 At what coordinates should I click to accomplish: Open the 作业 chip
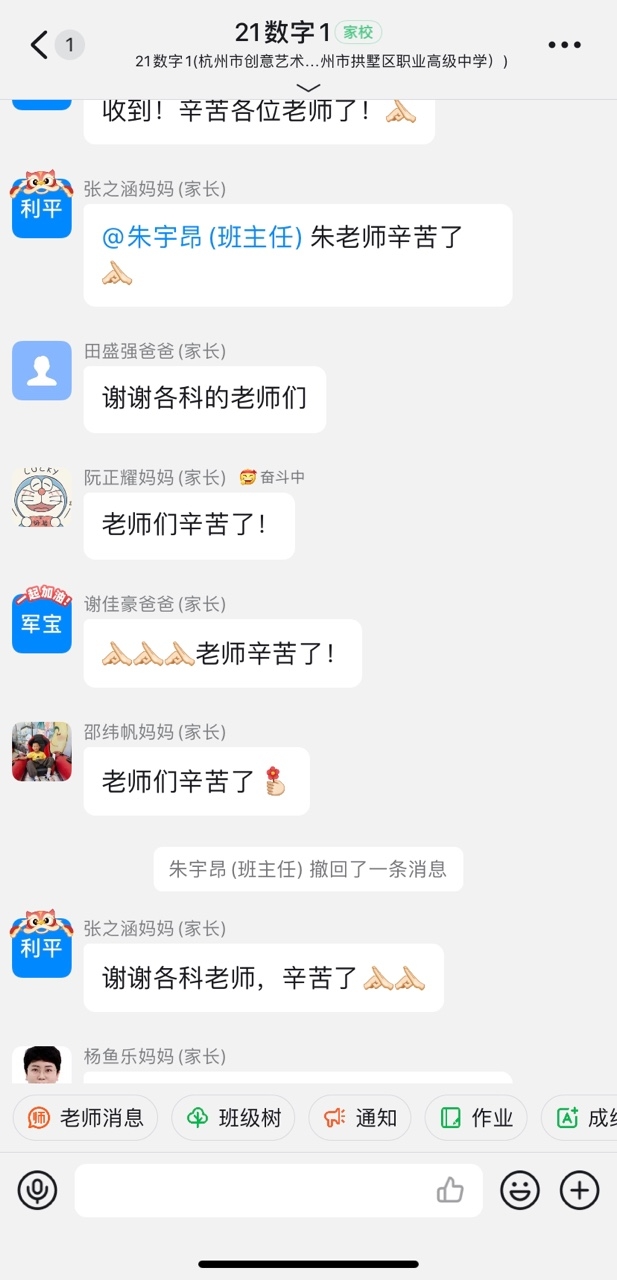[x=477, y=1118]
